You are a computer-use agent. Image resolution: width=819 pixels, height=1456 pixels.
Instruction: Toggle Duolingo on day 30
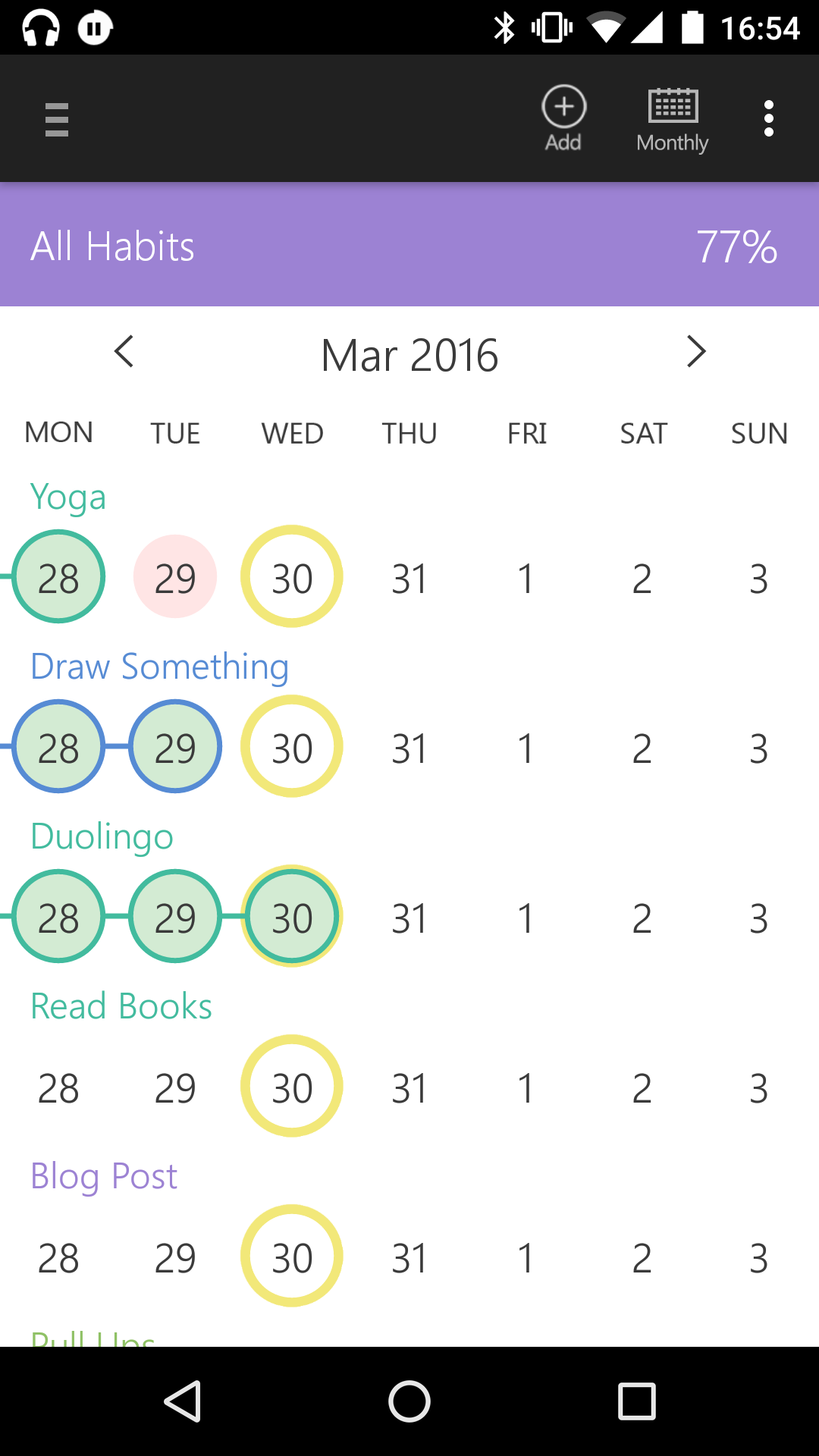292,917
